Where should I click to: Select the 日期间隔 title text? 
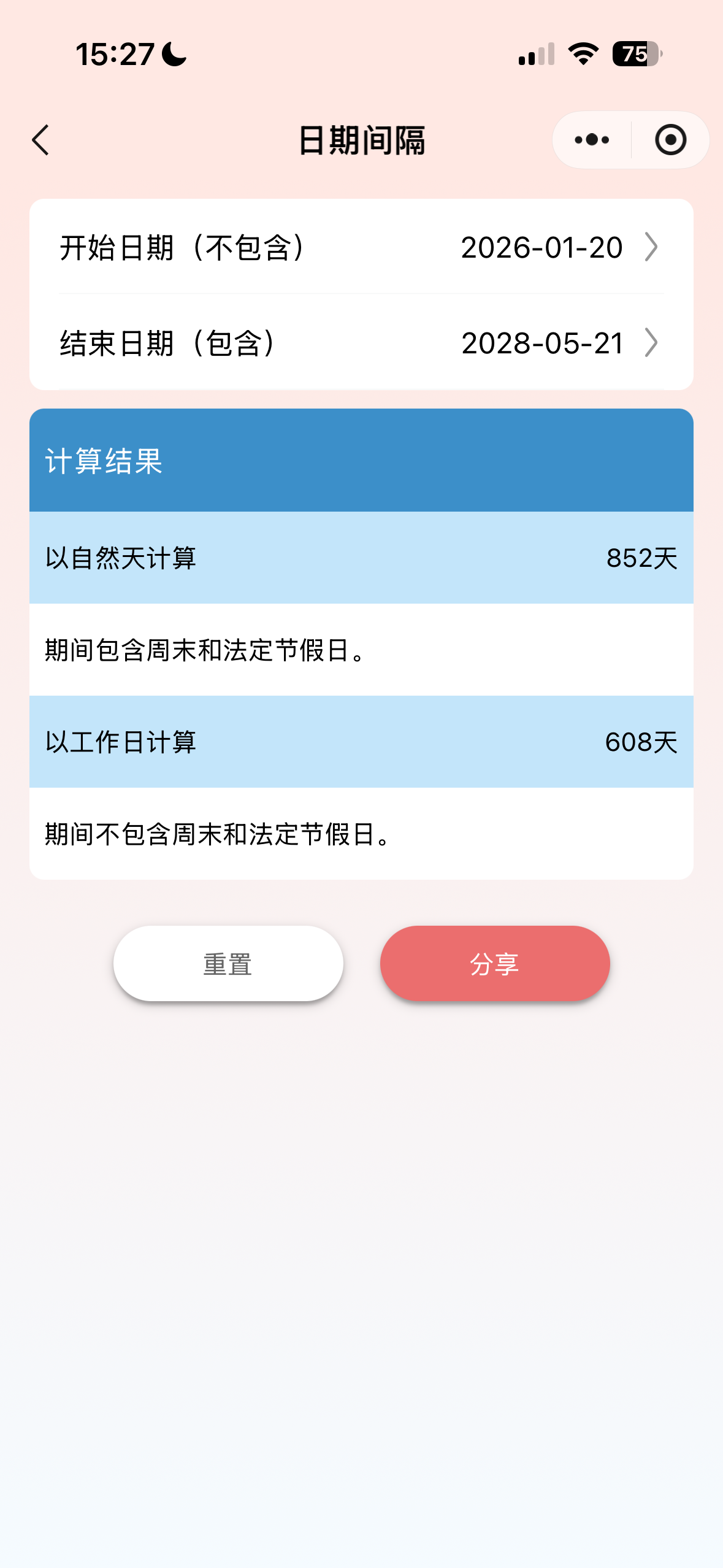coord(361,139)
